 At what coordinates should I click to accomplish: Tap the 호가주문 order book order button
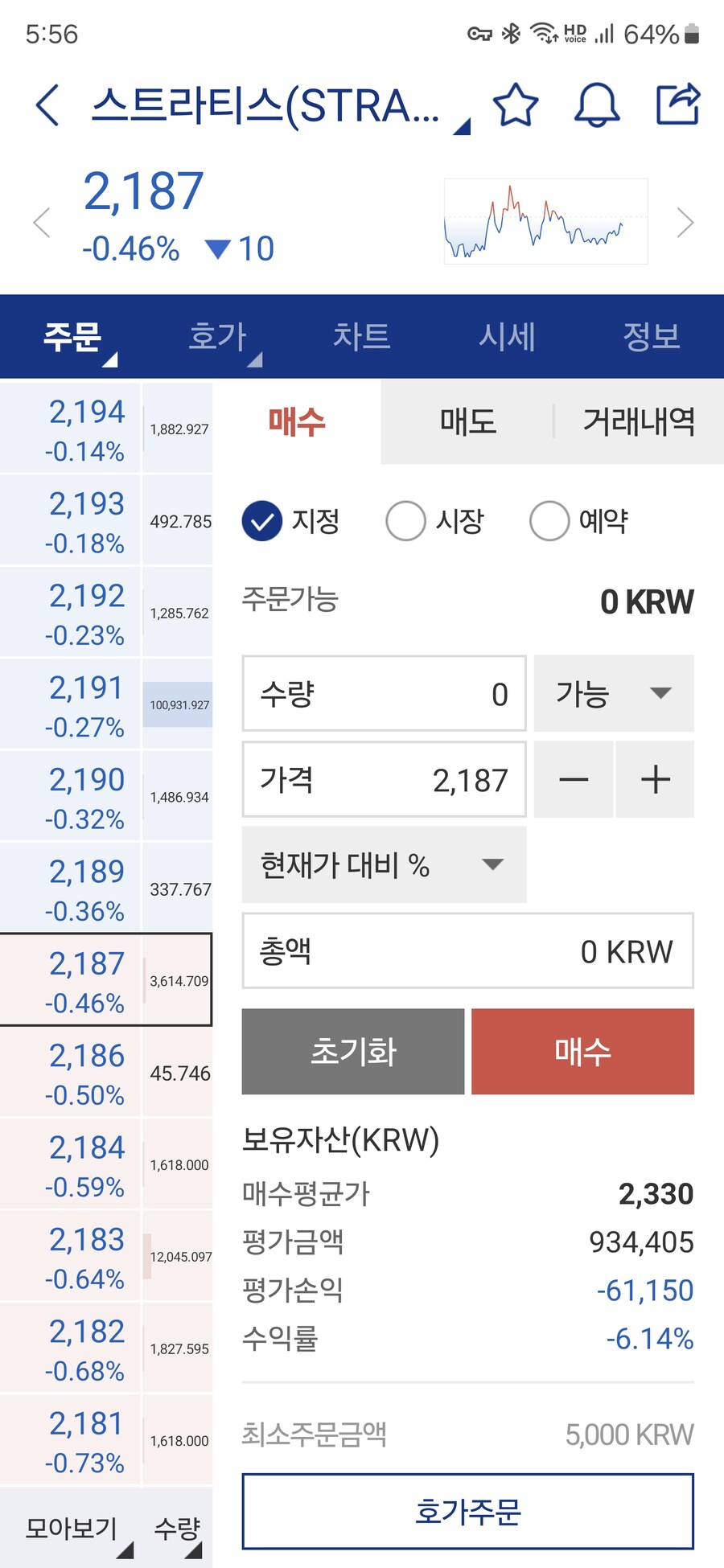[x=467, y=1512]
